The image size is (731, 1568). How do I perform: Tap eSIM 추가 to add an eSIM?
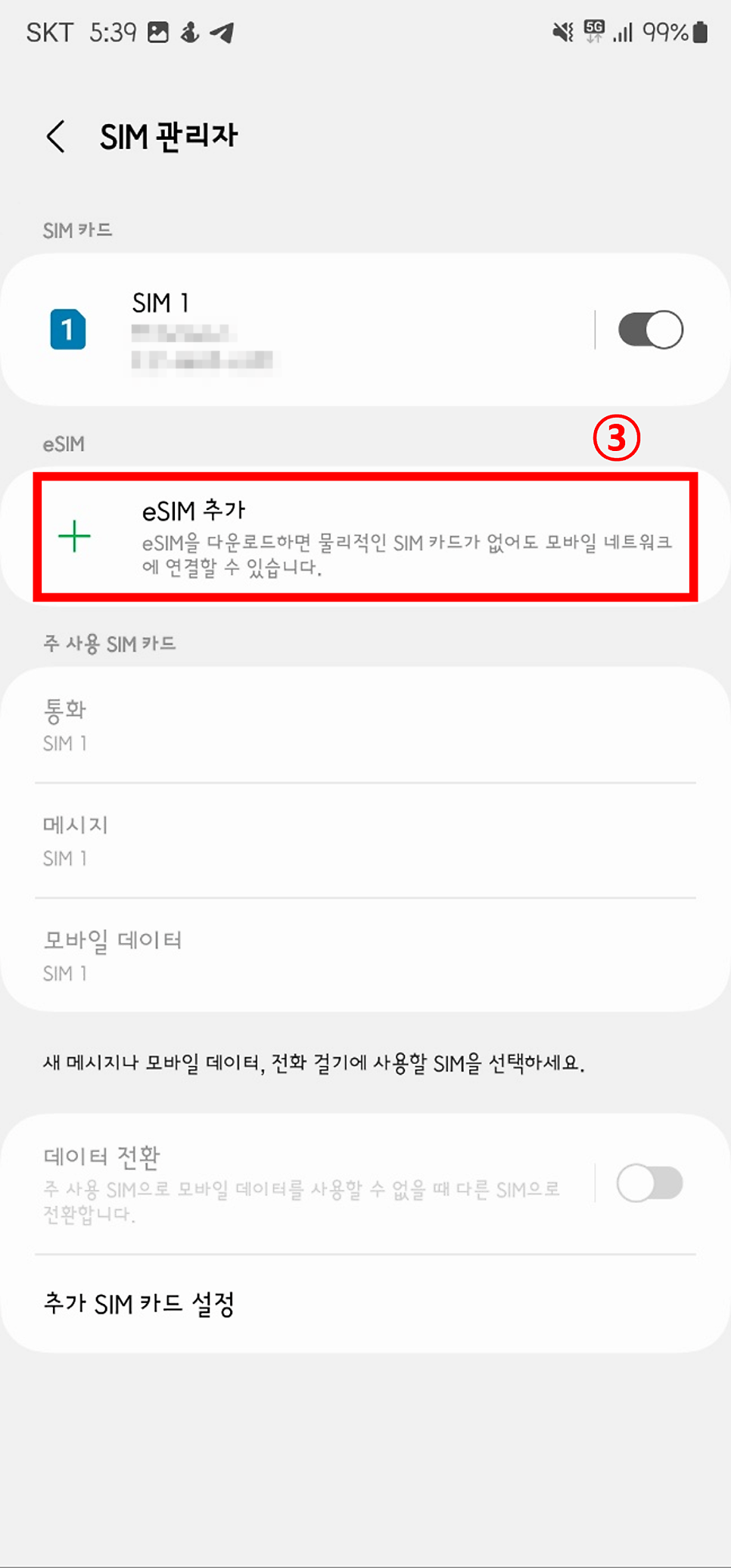pyautogui.click(x=365, y=537)
